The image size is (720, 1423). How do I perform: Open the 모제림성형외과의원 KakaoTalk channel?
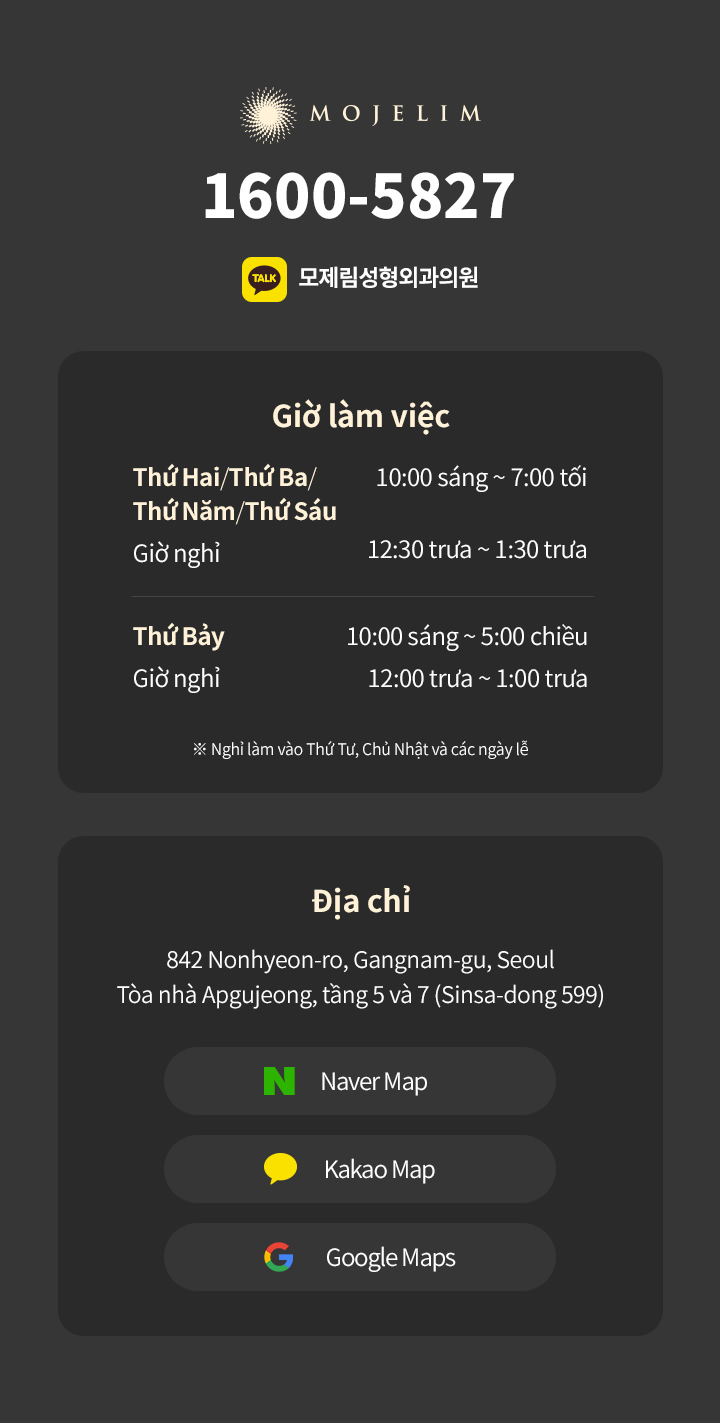pyautogui.click(x=360, y=278)
